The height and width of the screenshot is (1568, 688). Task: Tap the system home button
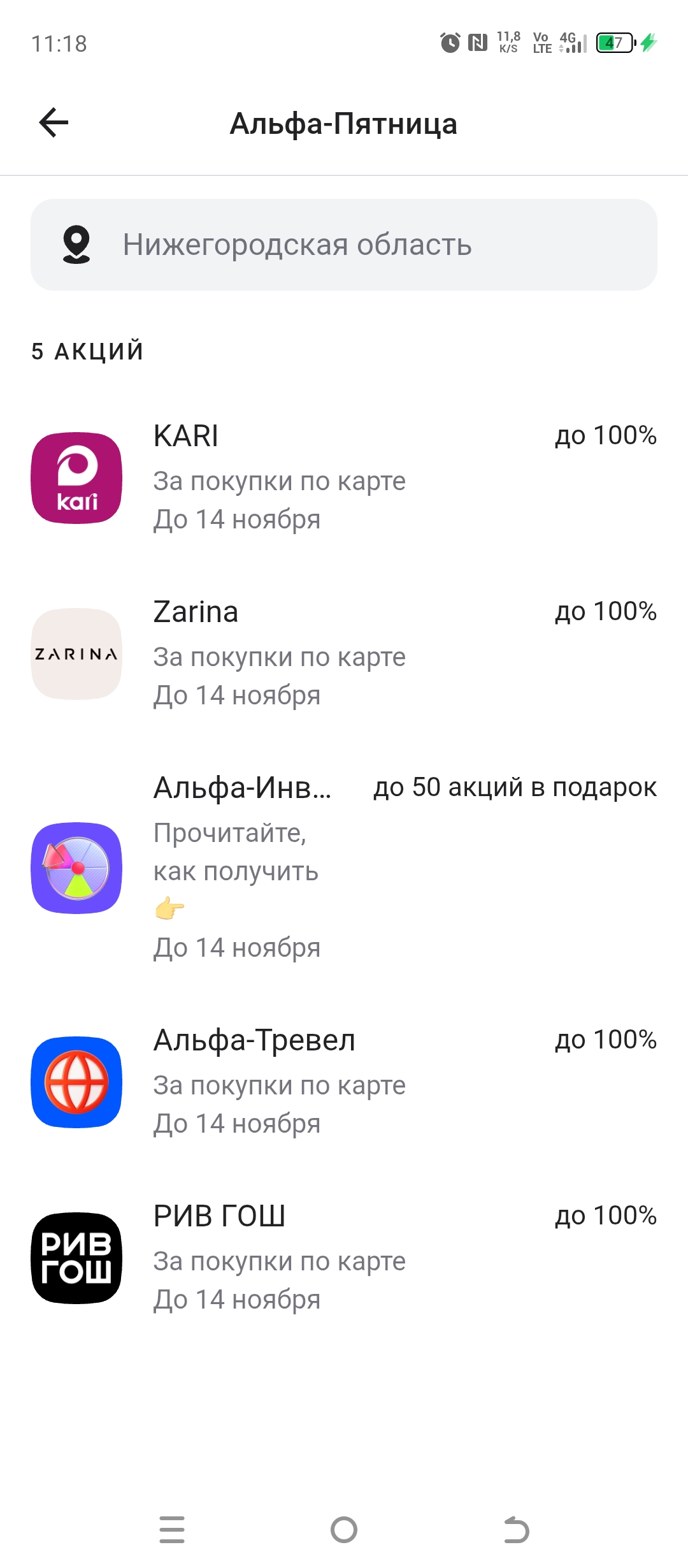(344, 1530)
